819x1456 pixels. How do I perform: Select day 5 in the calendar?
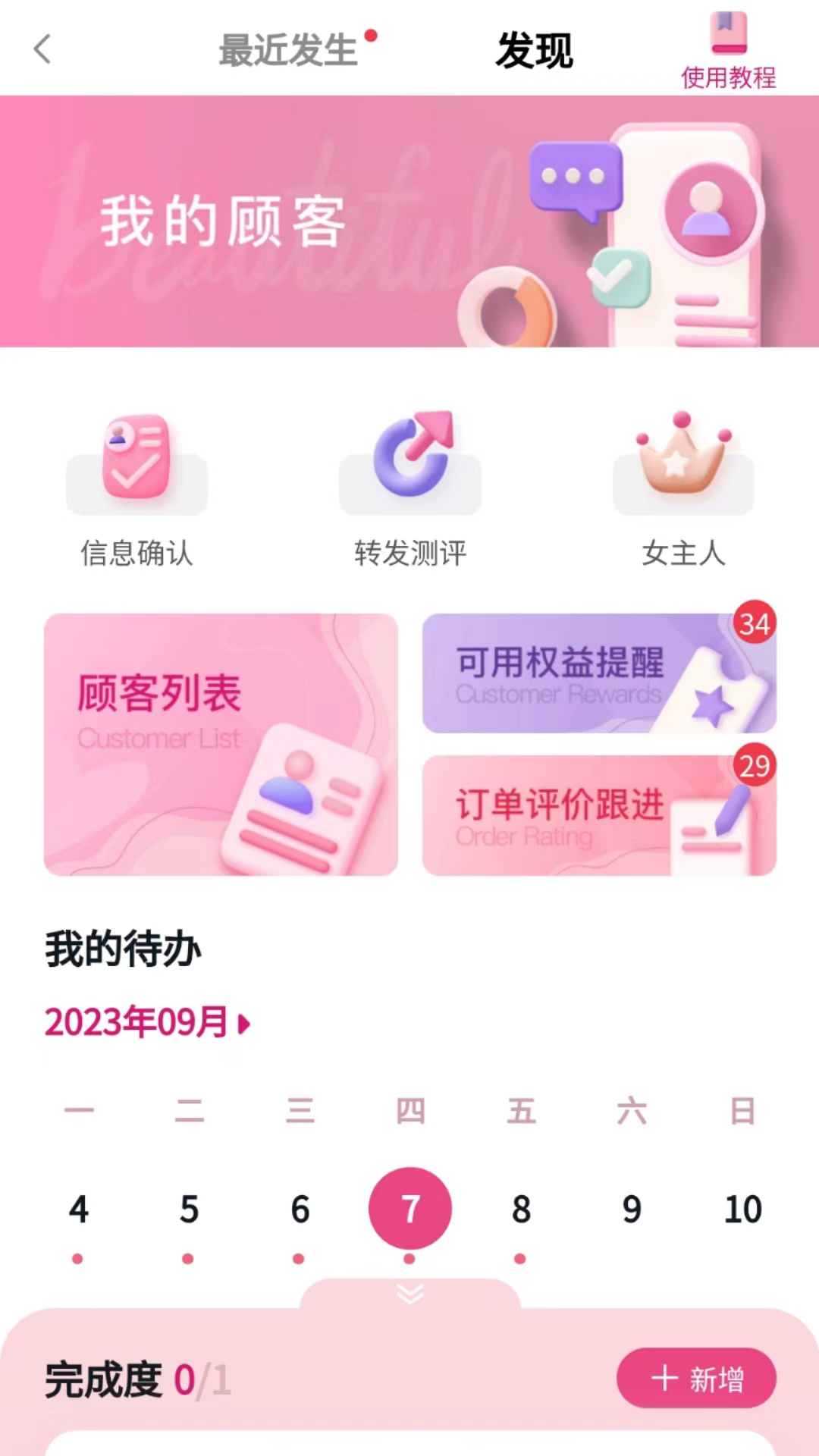pyautogui.click(x=189, y=1209)
